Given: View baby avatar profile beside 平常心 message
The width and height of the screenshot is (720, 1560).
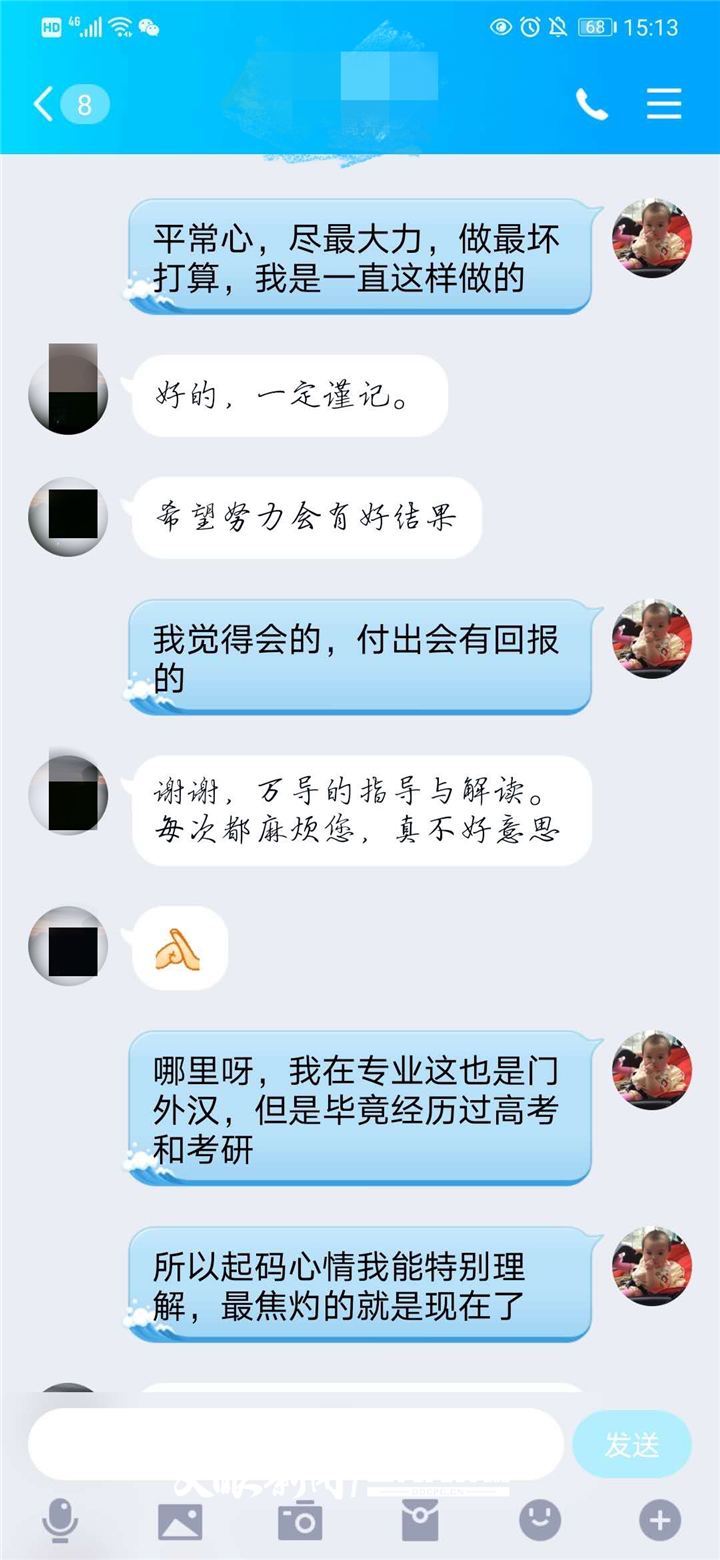Looking at the screenshot, I should point(652,240).
